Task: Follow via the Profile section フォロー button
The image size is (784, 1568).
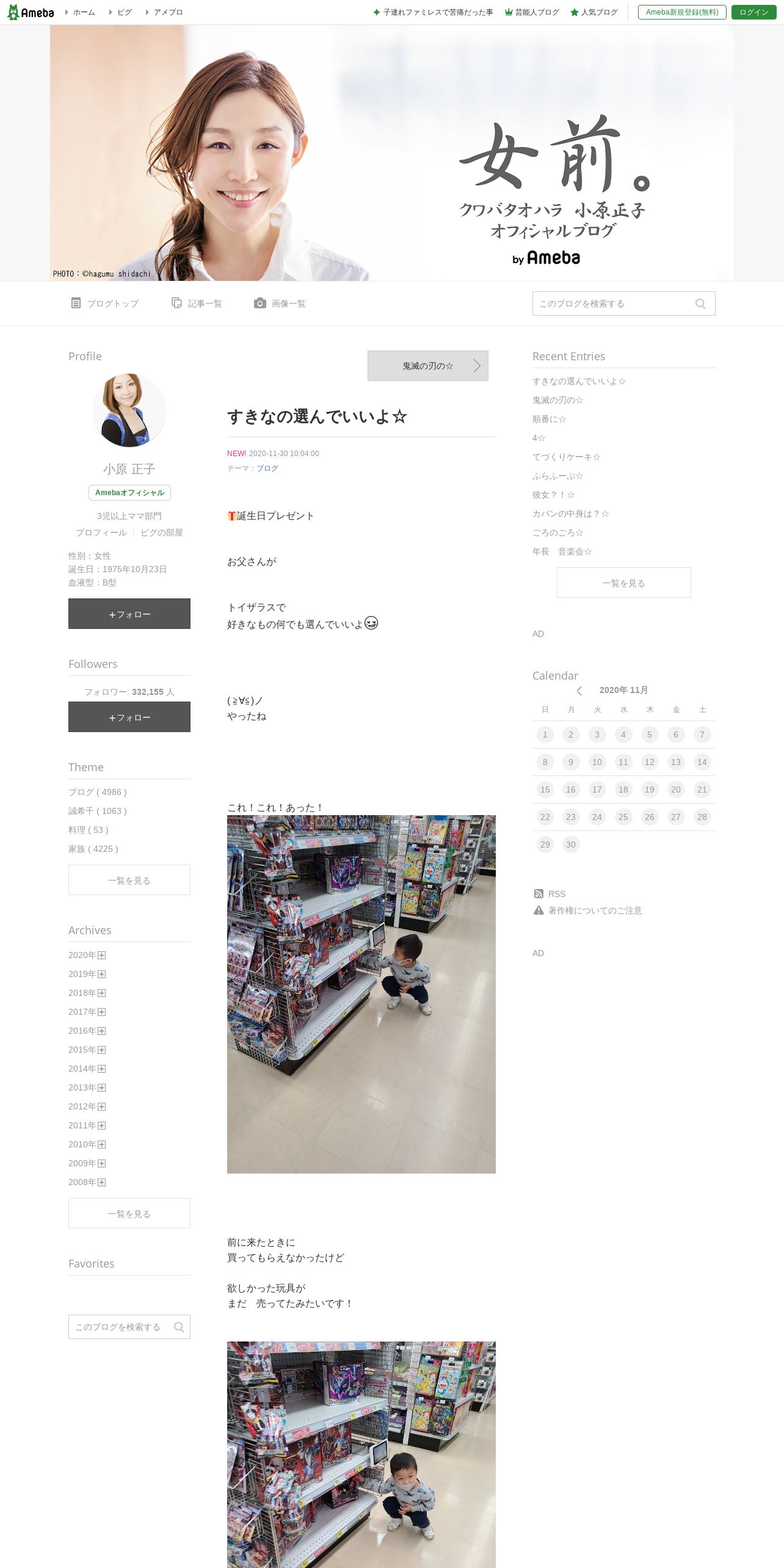Action: click(x=129, y=614)
